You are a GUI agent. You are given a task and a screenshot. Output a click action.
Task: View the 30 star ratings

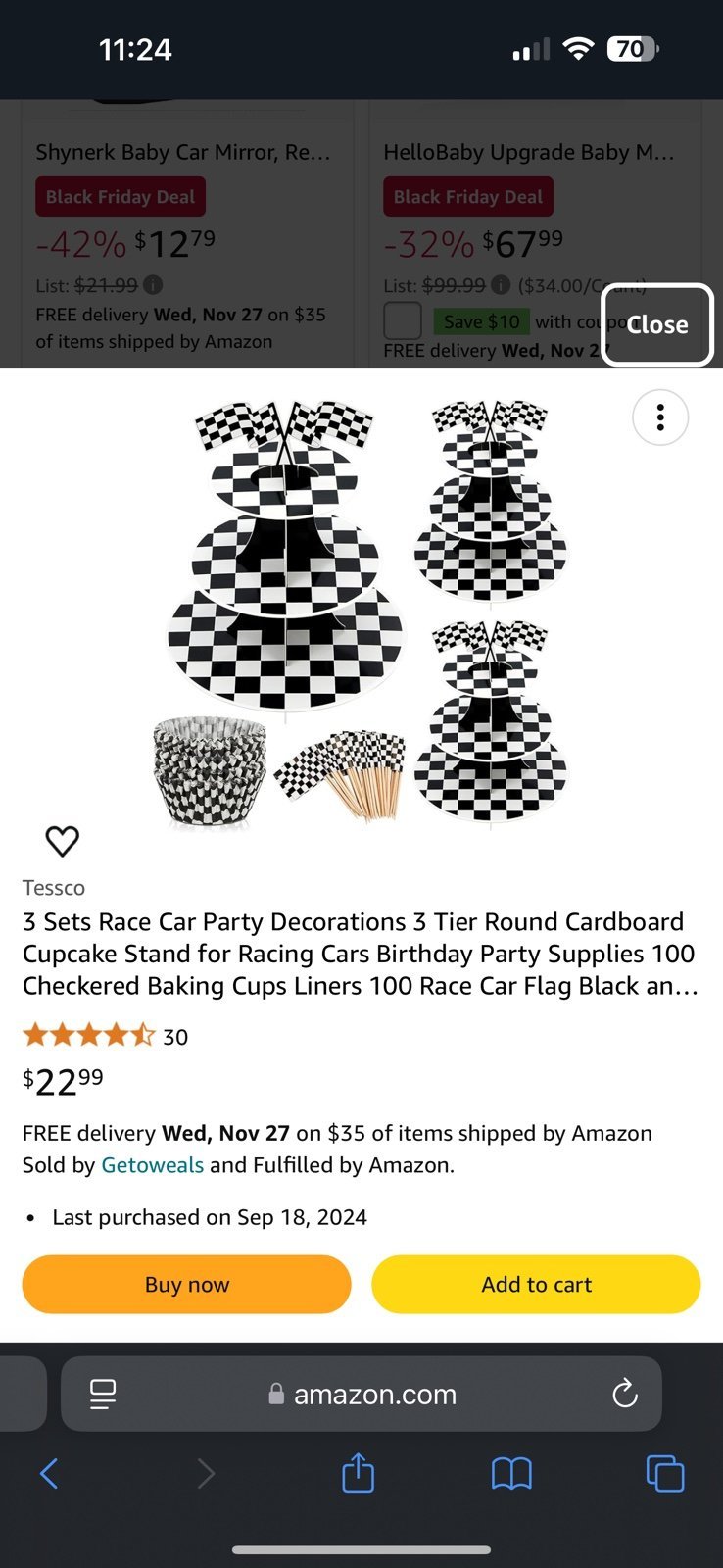pos(105,1036)
